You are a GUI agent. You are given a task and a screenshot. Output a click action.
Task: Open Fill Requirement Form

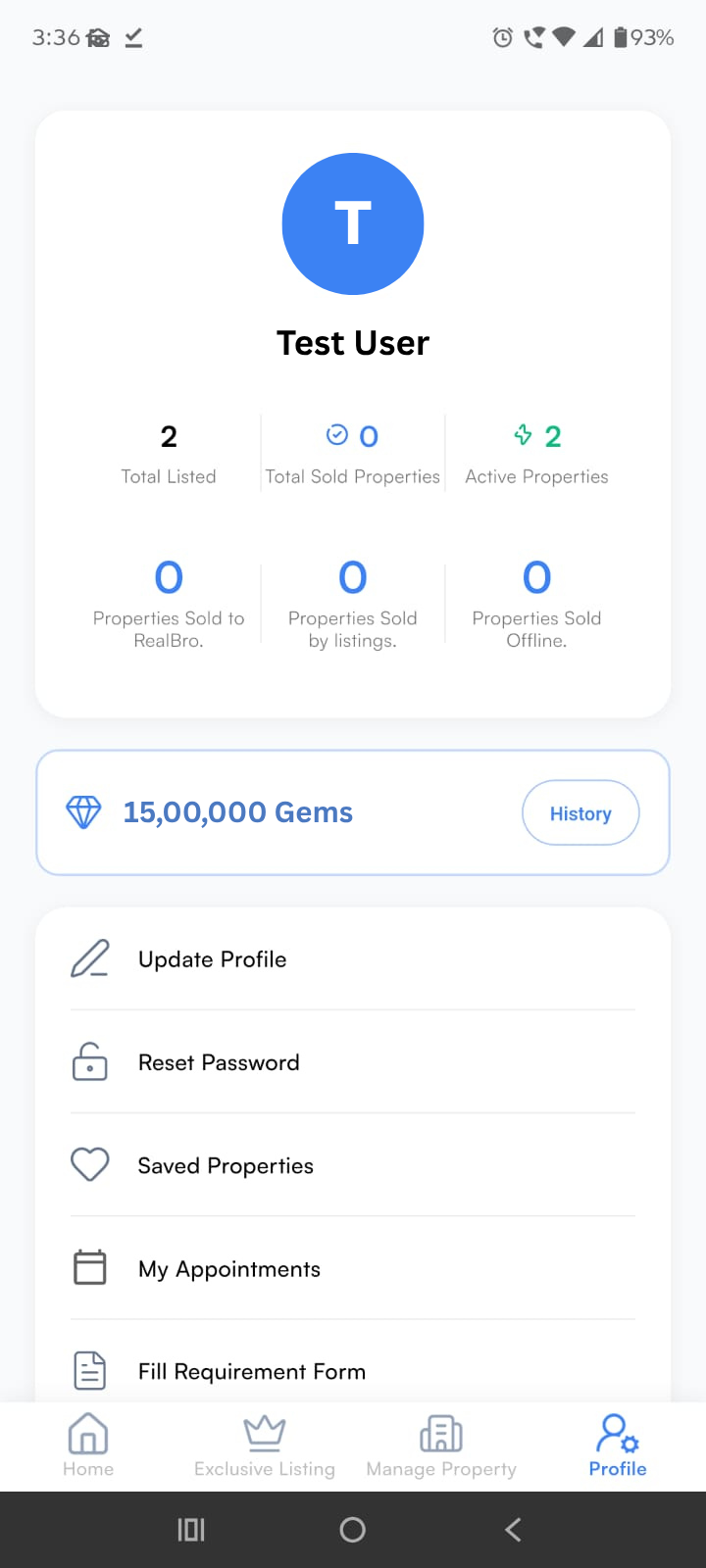(x=251, y=1371)
